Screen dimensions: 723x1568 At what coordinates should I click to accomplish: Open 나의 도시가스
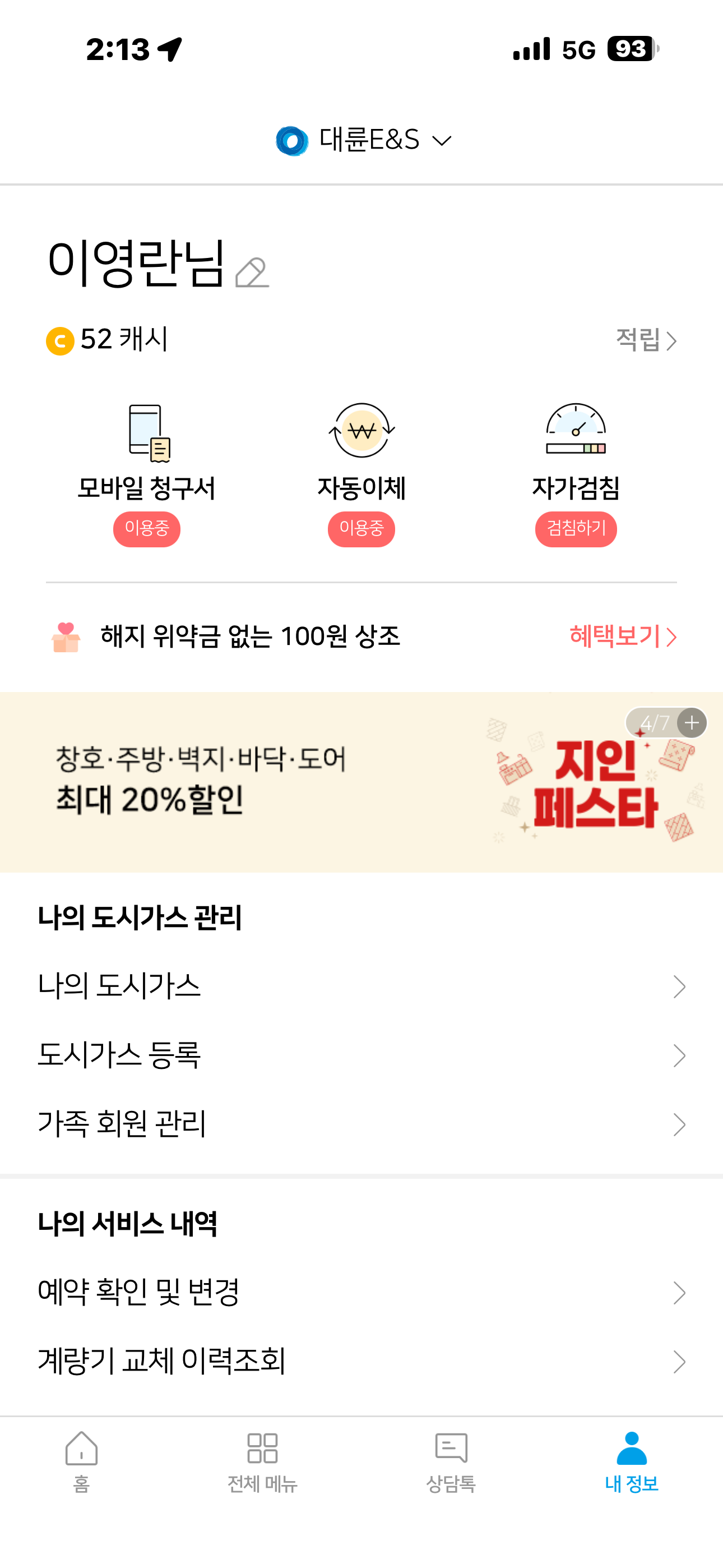coord(361,986)
